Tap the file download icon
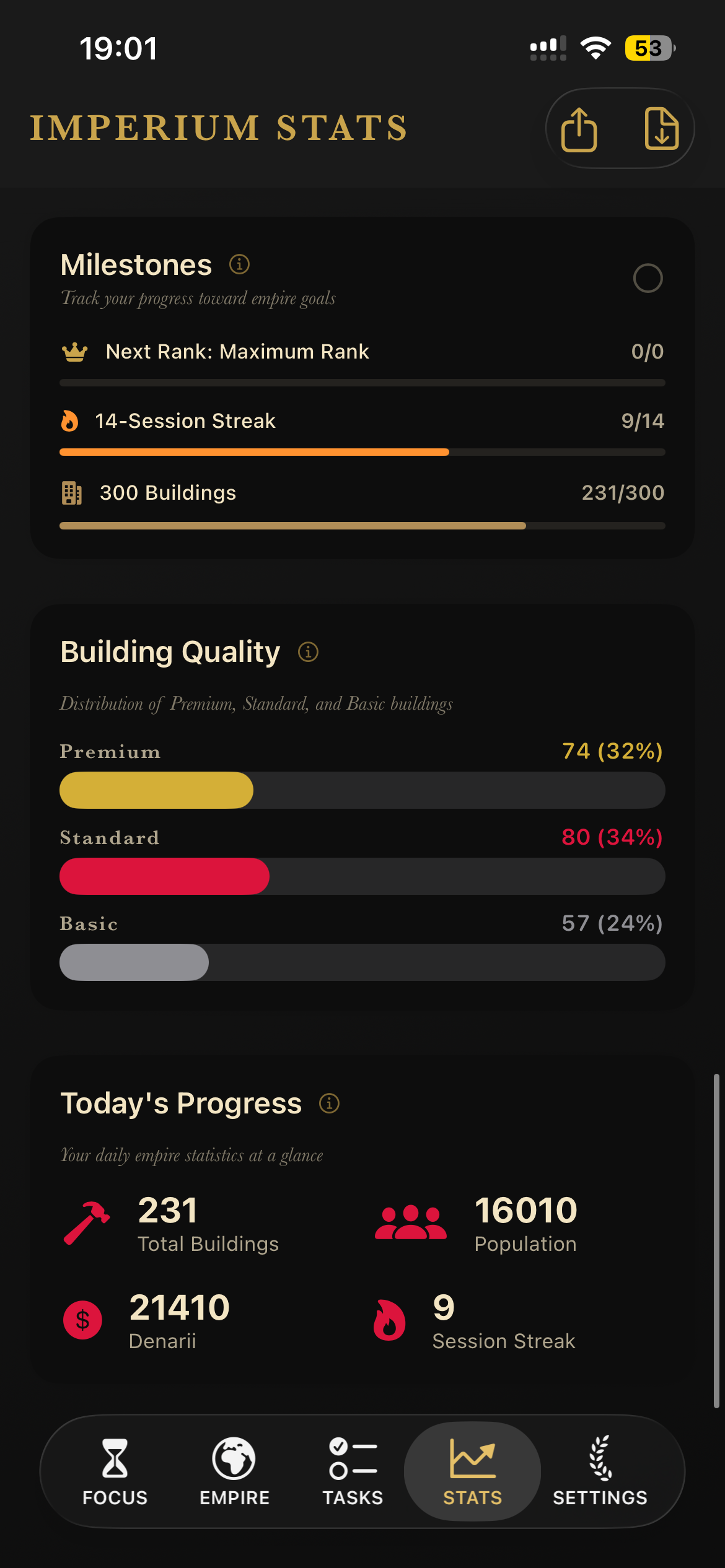 (x=661, y=128)
